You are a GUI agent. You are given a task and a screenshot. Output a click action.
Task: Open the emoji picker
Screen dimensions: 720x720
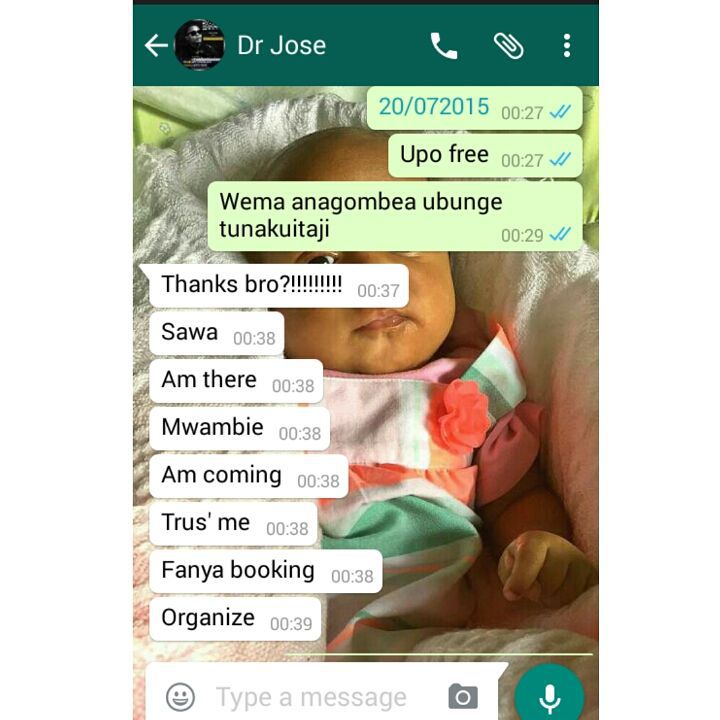pos(180,696)
